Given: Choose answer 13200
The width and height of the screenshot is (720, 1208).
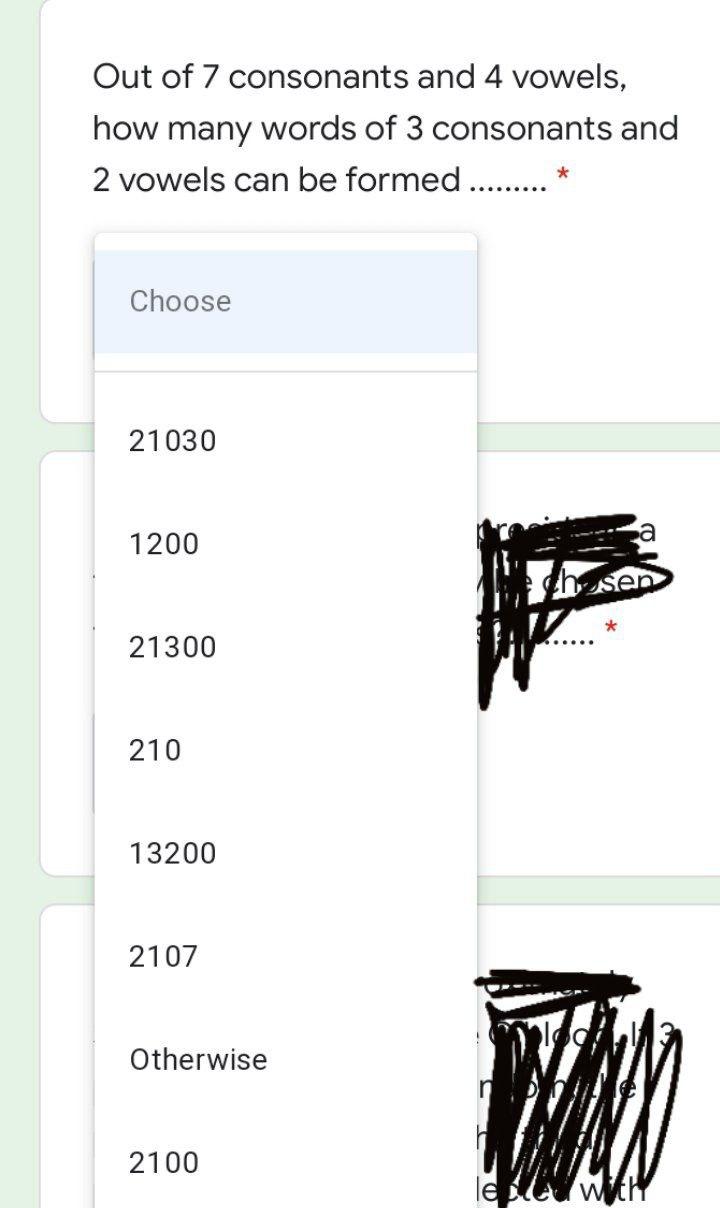Looking at the screenshot, I should [x=172, y=853].
